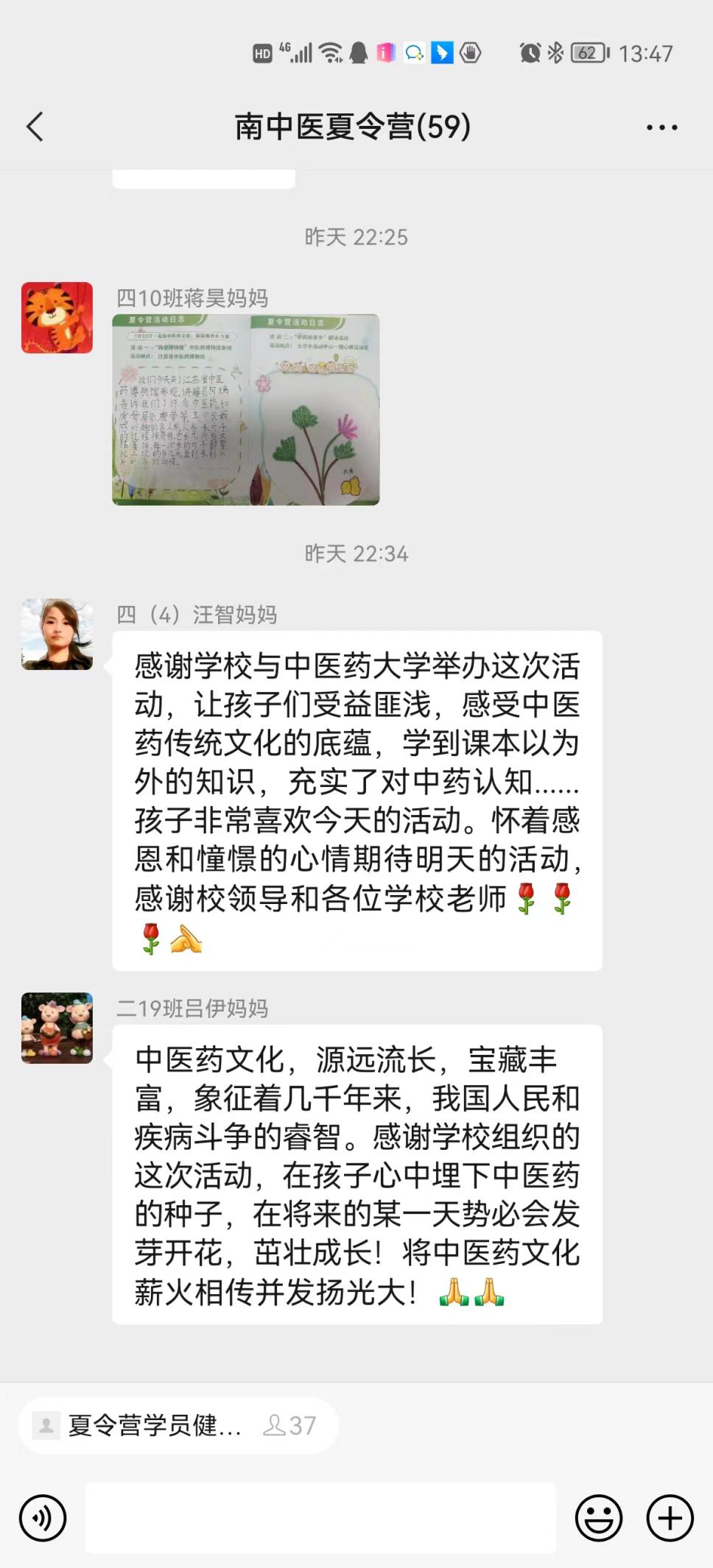Open the plus attachment menu
This screenshot has width=713, height=1568.
[x=670, y=1518]
